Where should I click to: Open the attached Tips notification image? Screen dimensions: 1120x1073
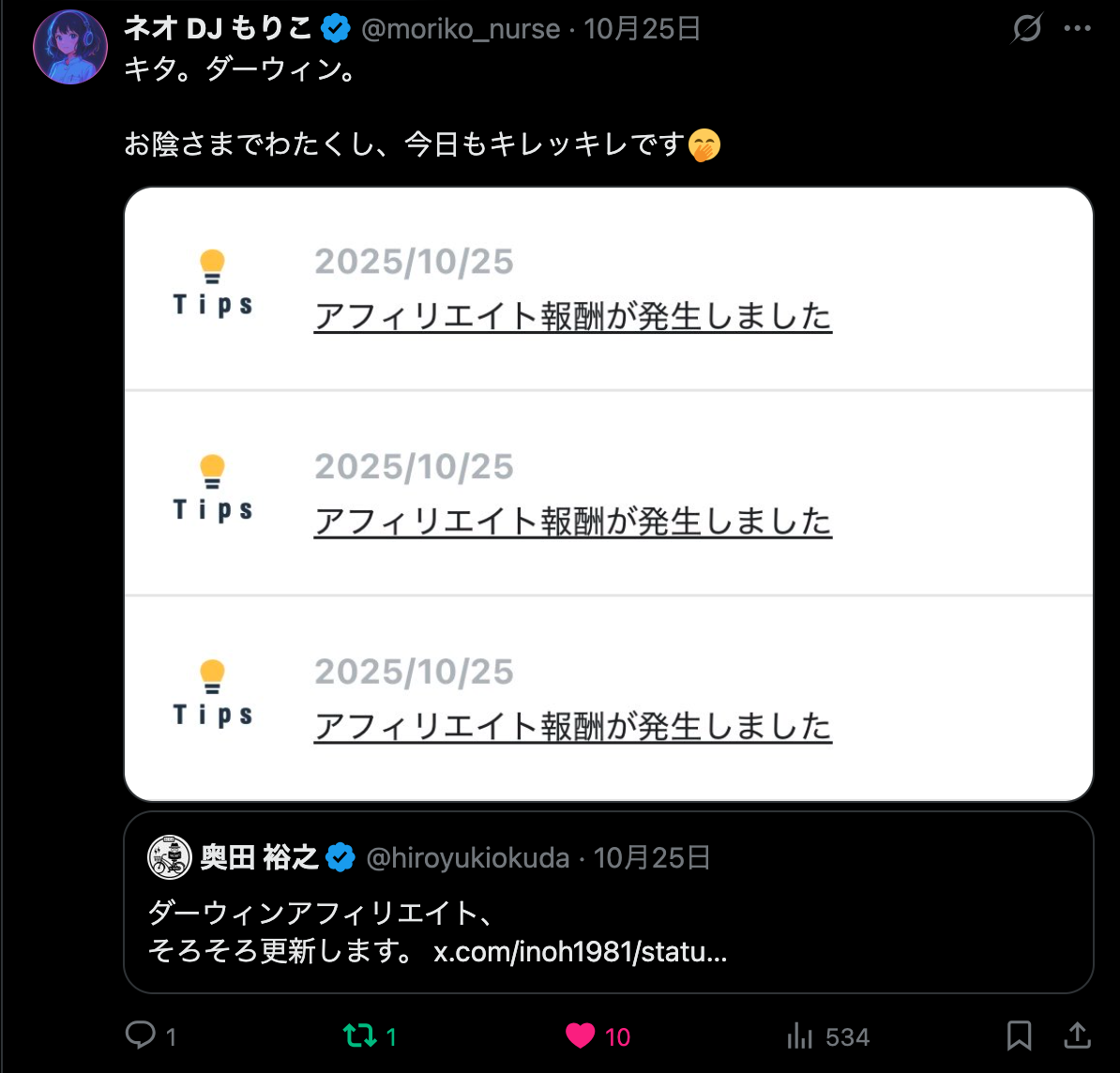(x=609, y=493)
